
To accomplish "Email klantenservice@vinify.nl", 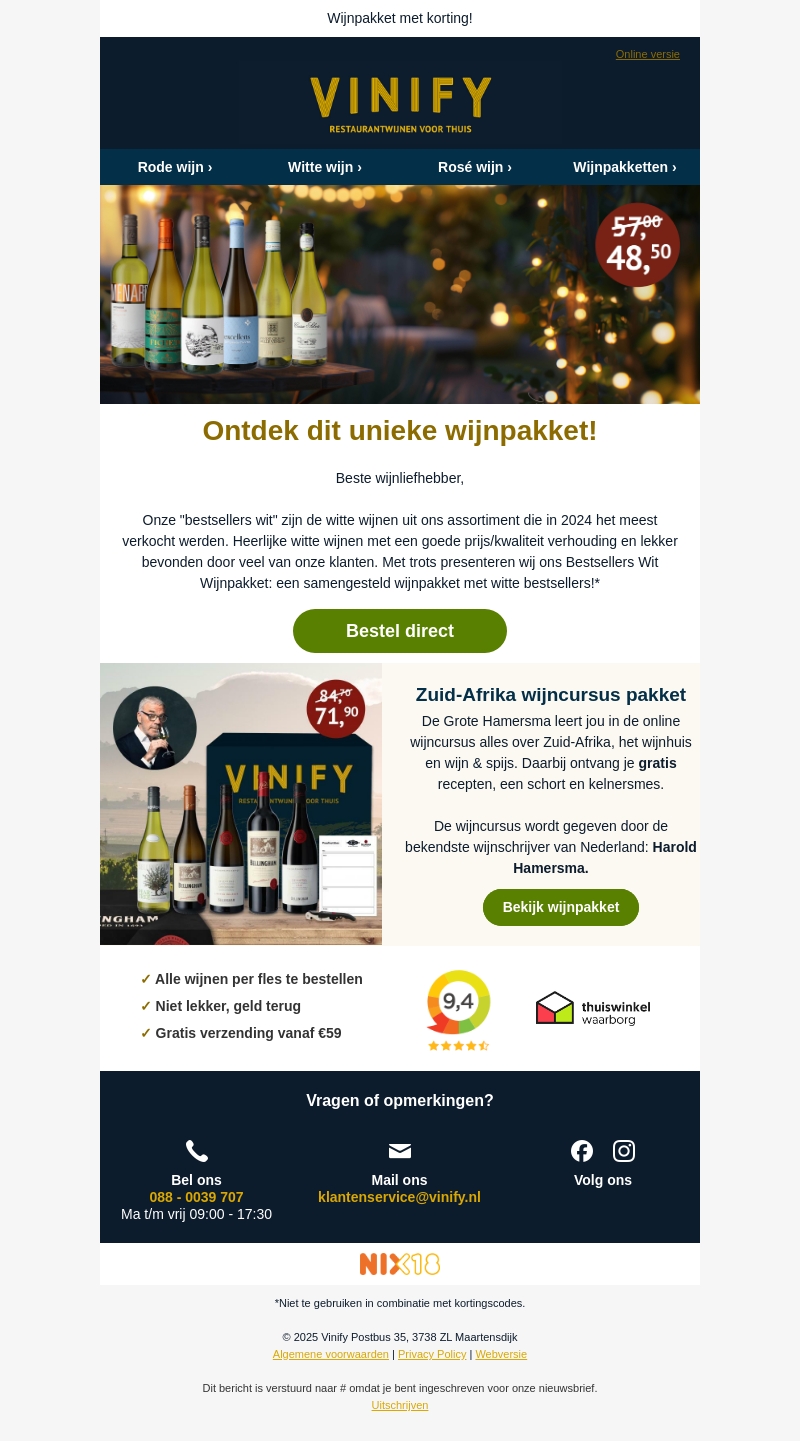I will pyautogui.click(x=399, y=1197).
